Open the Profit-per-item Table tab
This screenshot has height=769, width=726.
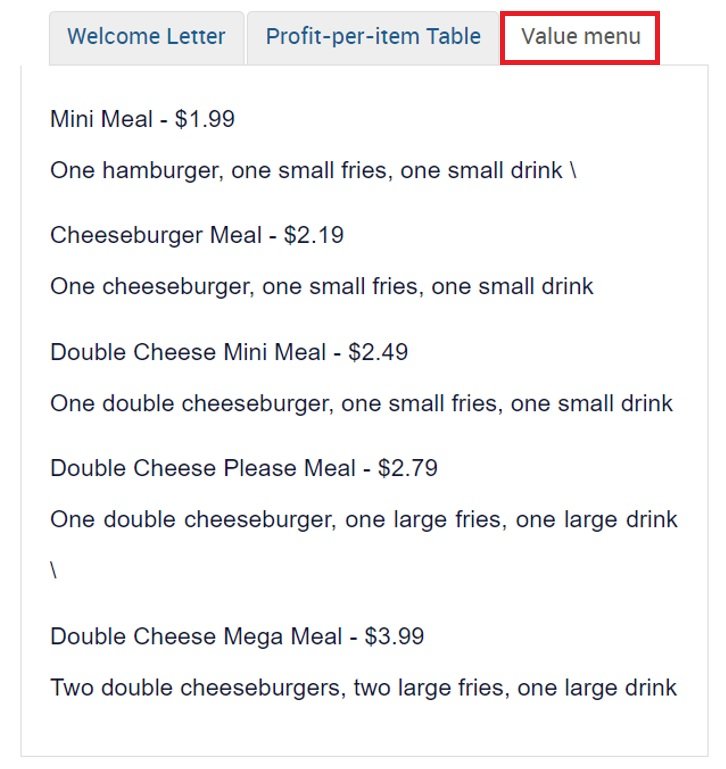(373, 38)
